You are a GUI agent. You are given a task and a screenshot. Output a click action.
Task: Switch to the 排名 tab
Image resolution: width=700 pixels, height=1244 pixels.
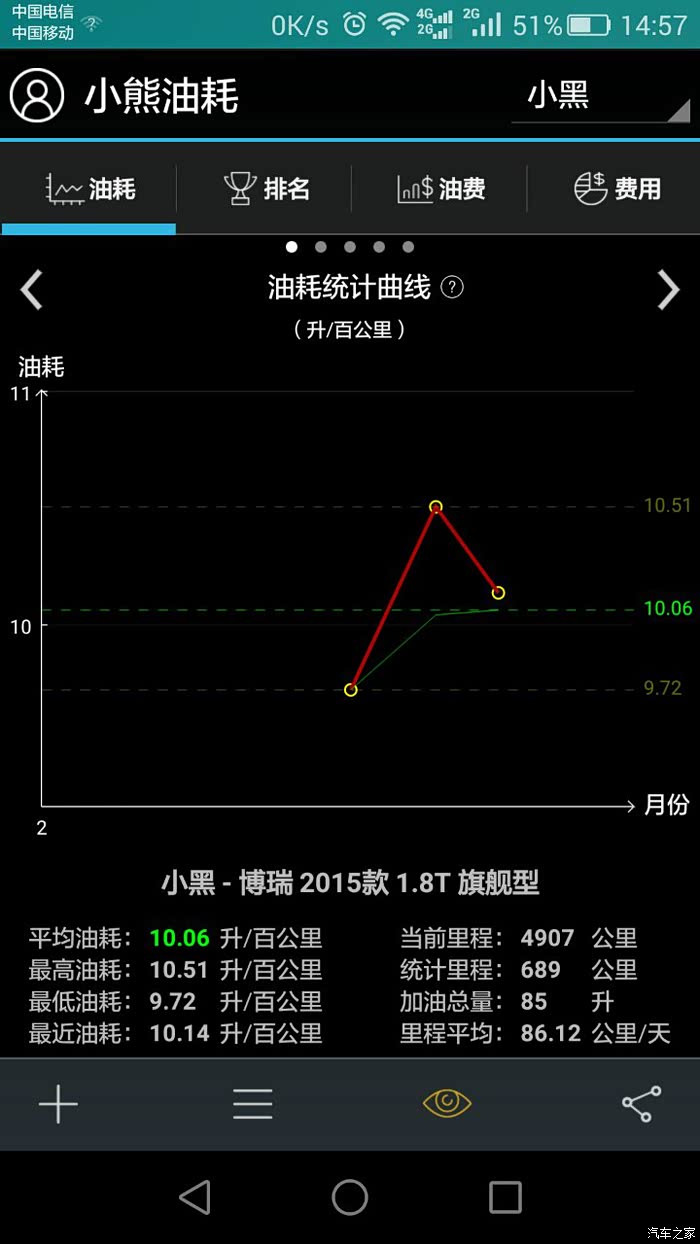265,188
